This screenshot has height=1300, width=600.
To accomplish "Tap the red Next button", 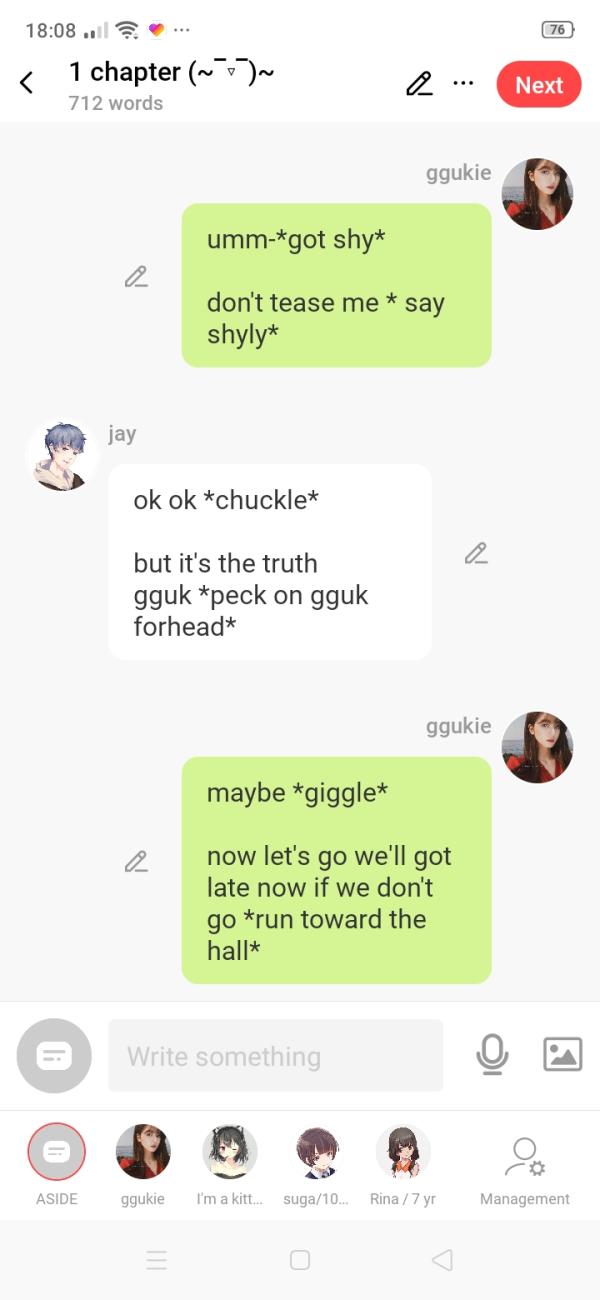I will [538, 85].
